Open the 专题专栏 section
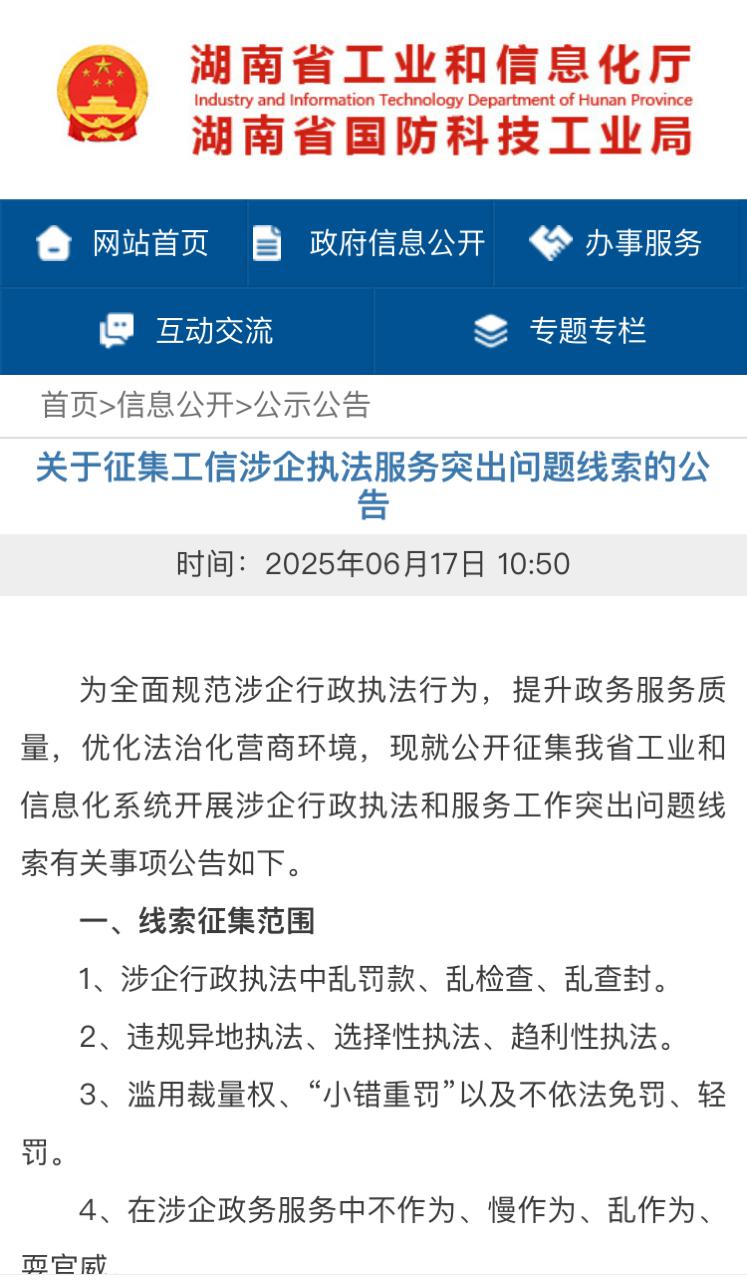This screenshot has width=747, height=1280. coord(560,331)
